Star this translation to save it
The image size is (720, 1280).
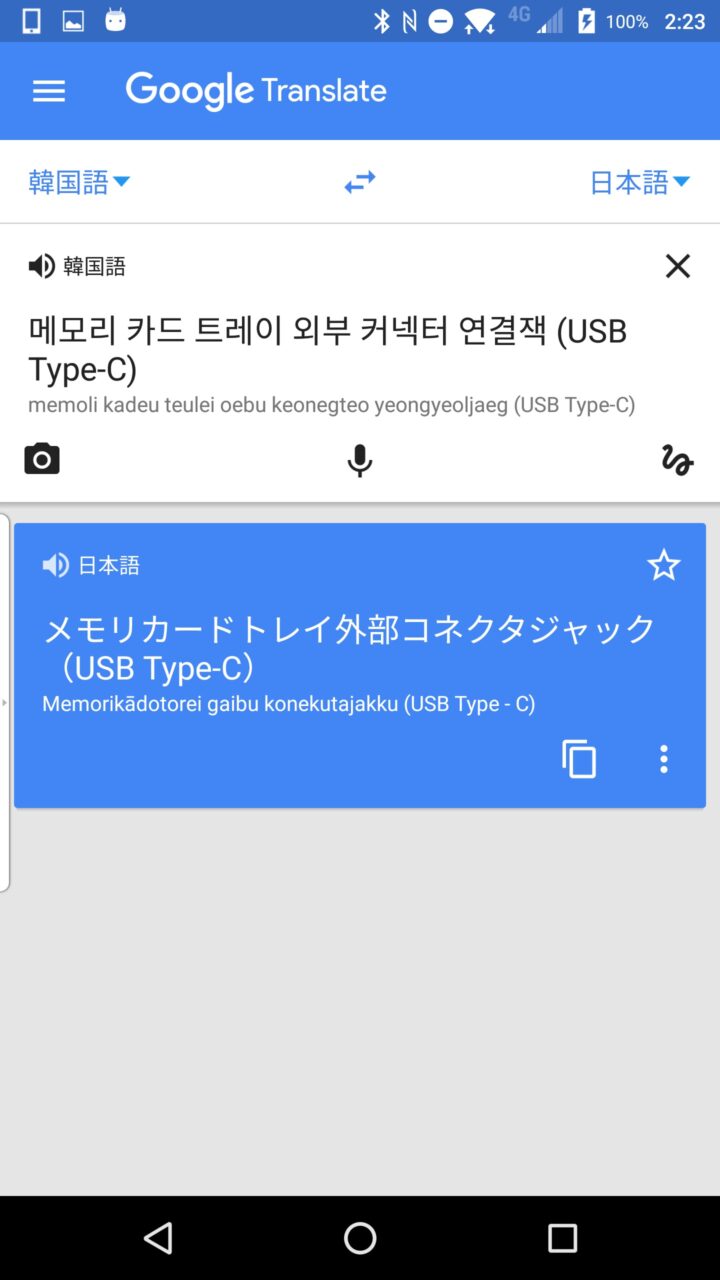663,566
